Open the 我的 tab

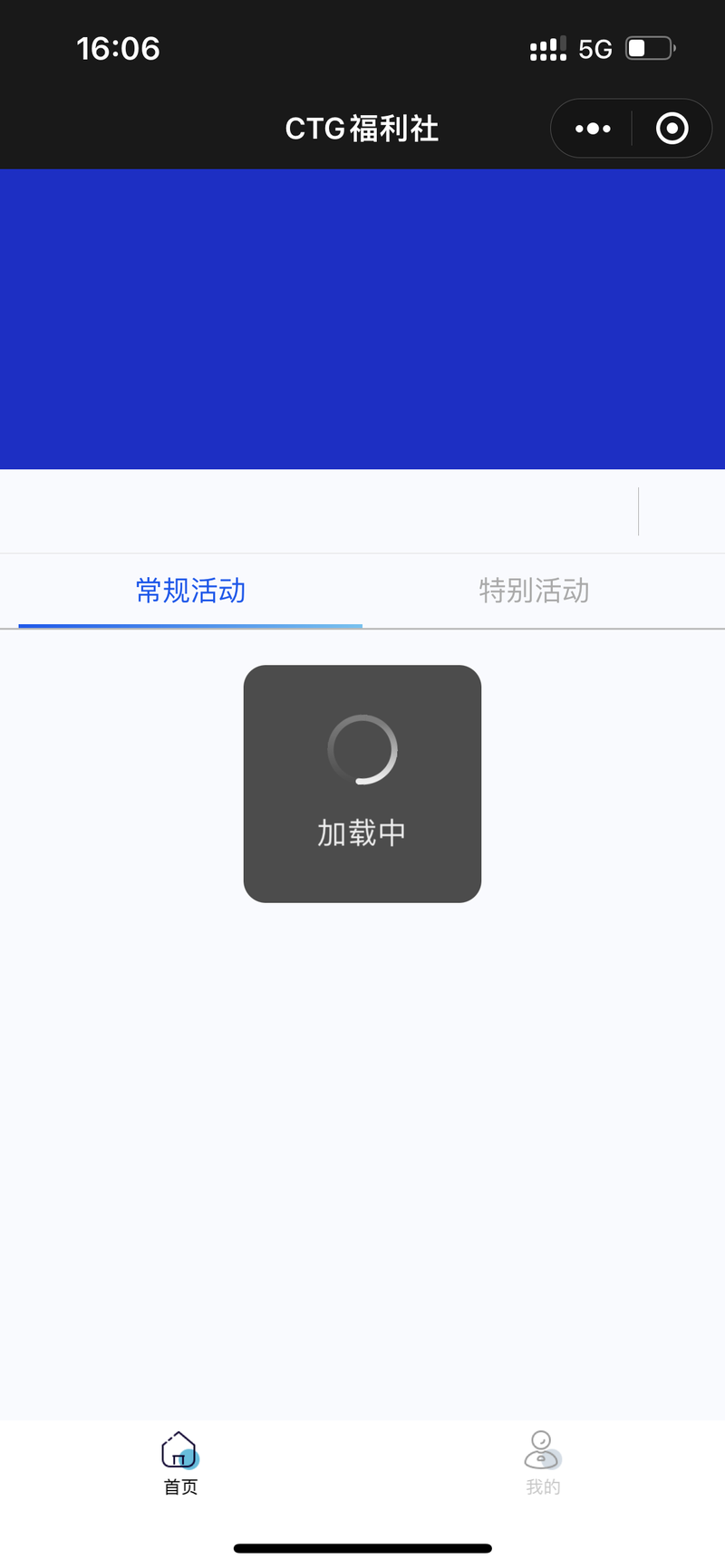[543, 1462]
